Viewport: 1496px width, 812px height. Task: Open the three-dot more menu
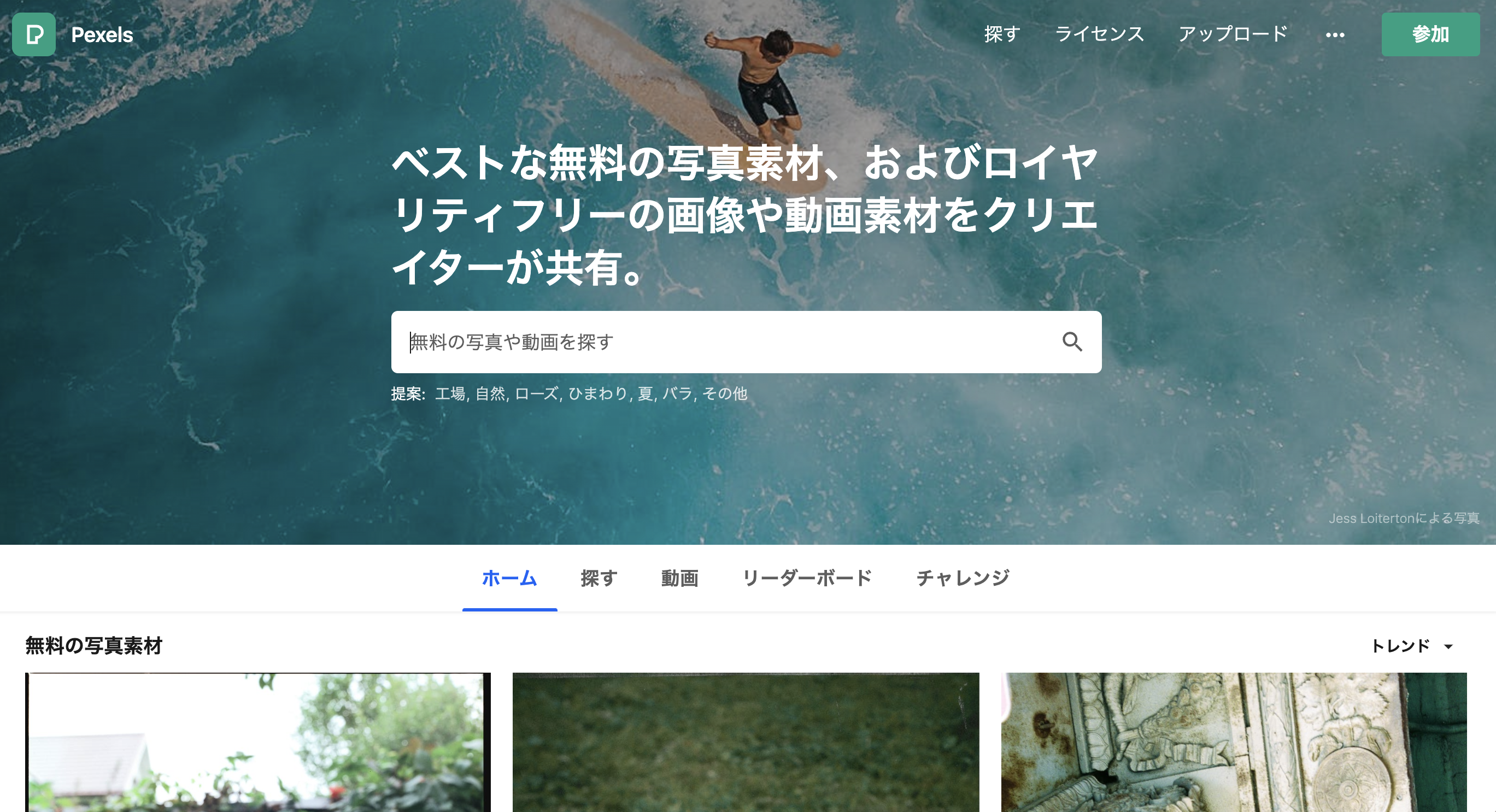coord(1335,35)
